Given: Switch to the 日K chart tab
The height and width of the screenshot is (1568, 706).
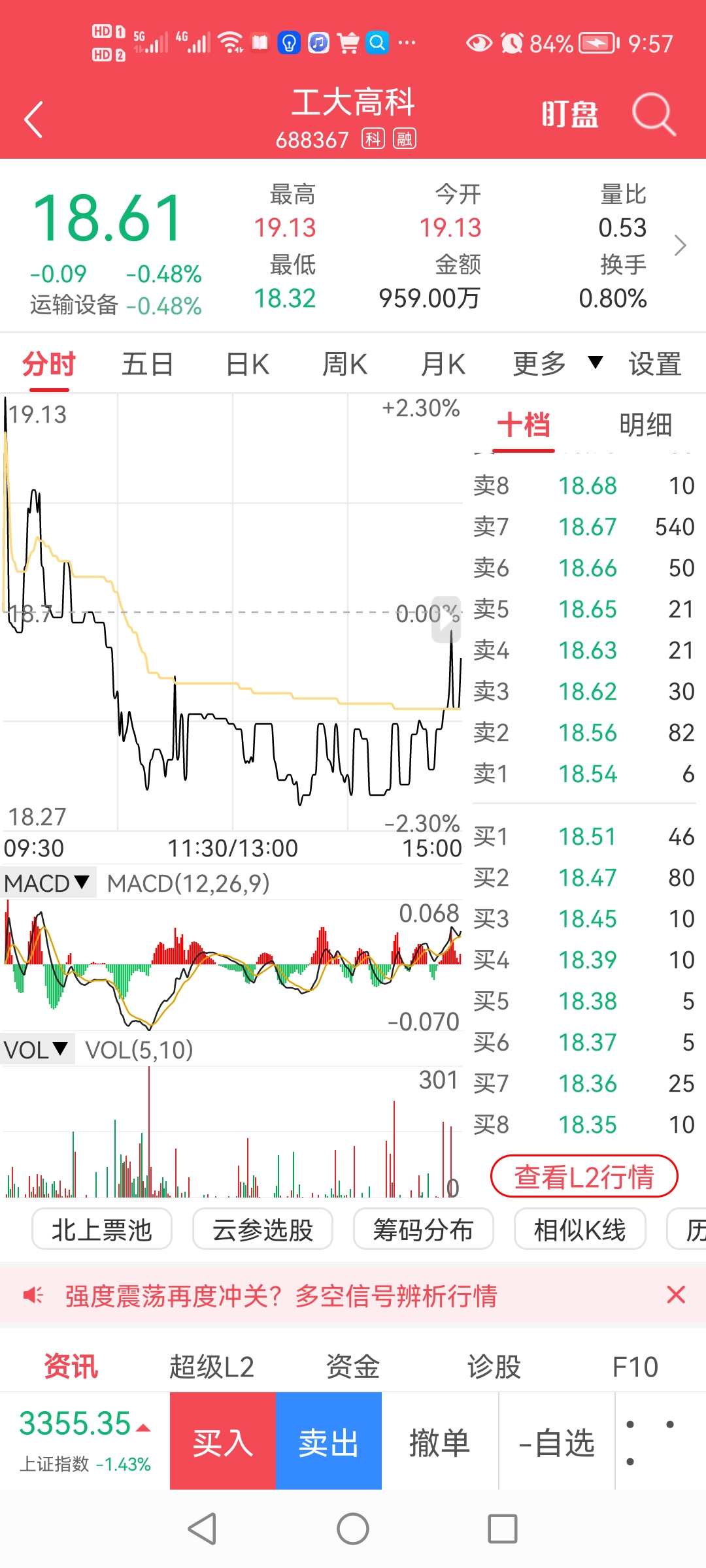Looking at the screenshot, I should click(x=247, y=364).
